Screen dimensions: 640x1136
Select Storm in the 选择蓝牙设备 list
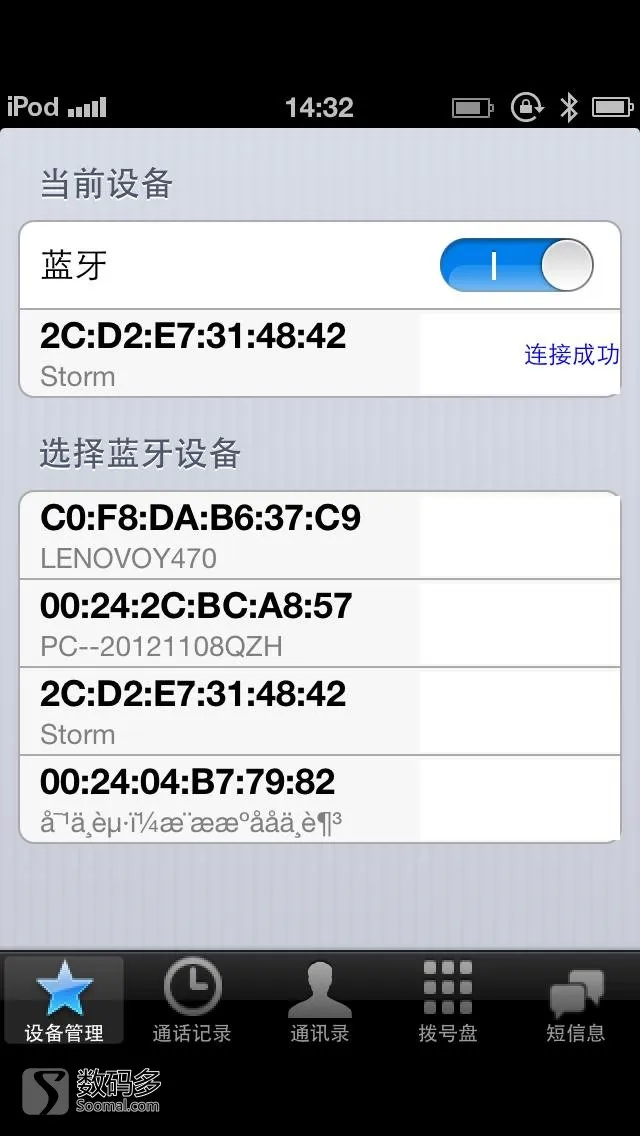tap(320, 711)
